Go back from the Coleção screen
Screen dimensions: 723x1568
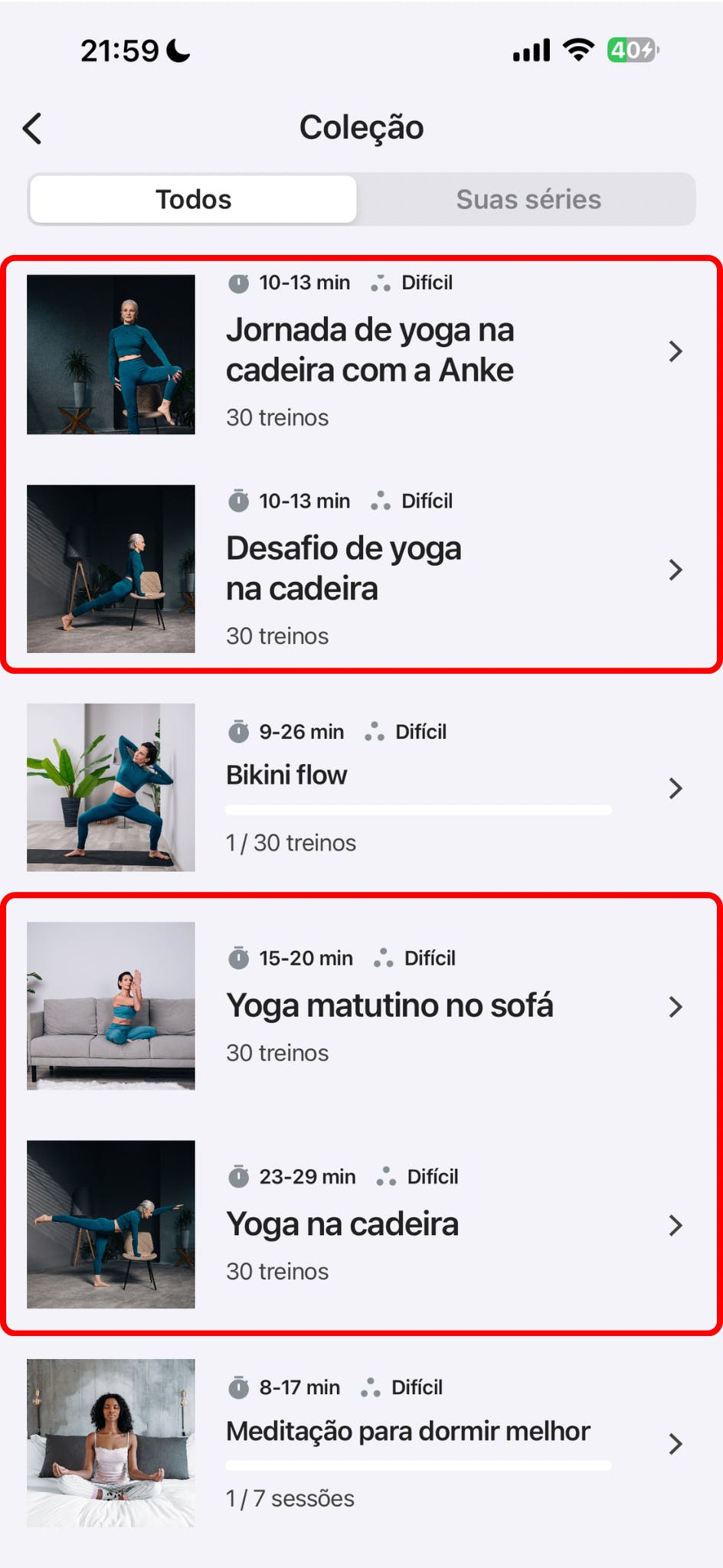pos(32,129)
